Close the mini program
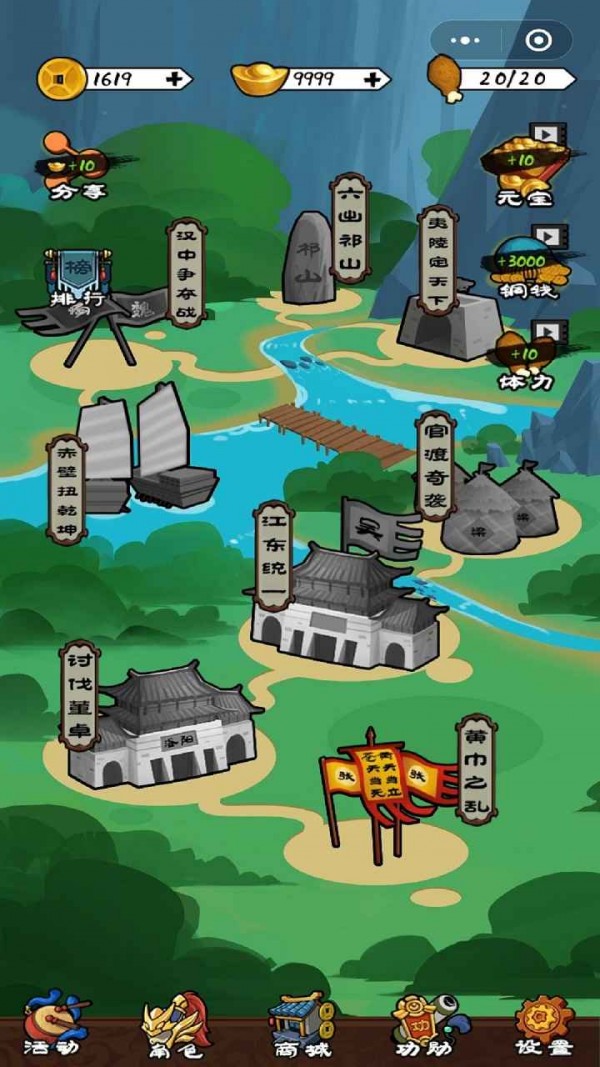Screen dimensions: 600x1067 click(x=538, y=40)
